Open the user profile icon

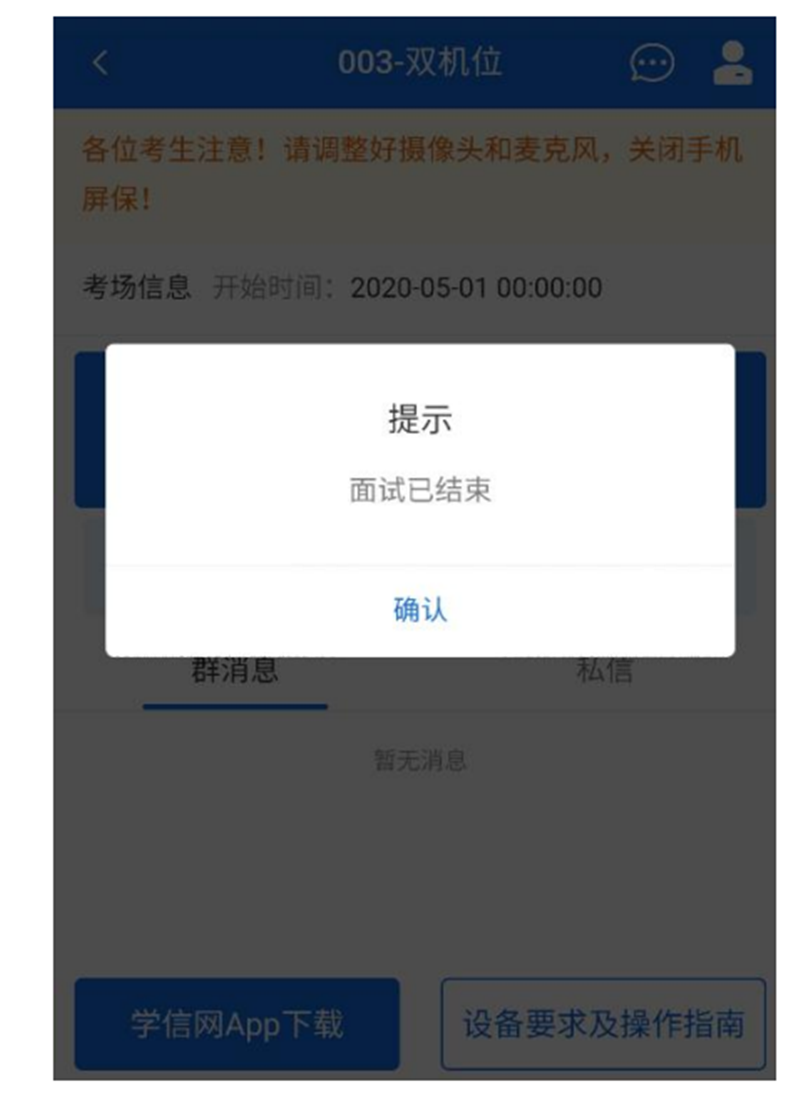coord(732,63)
